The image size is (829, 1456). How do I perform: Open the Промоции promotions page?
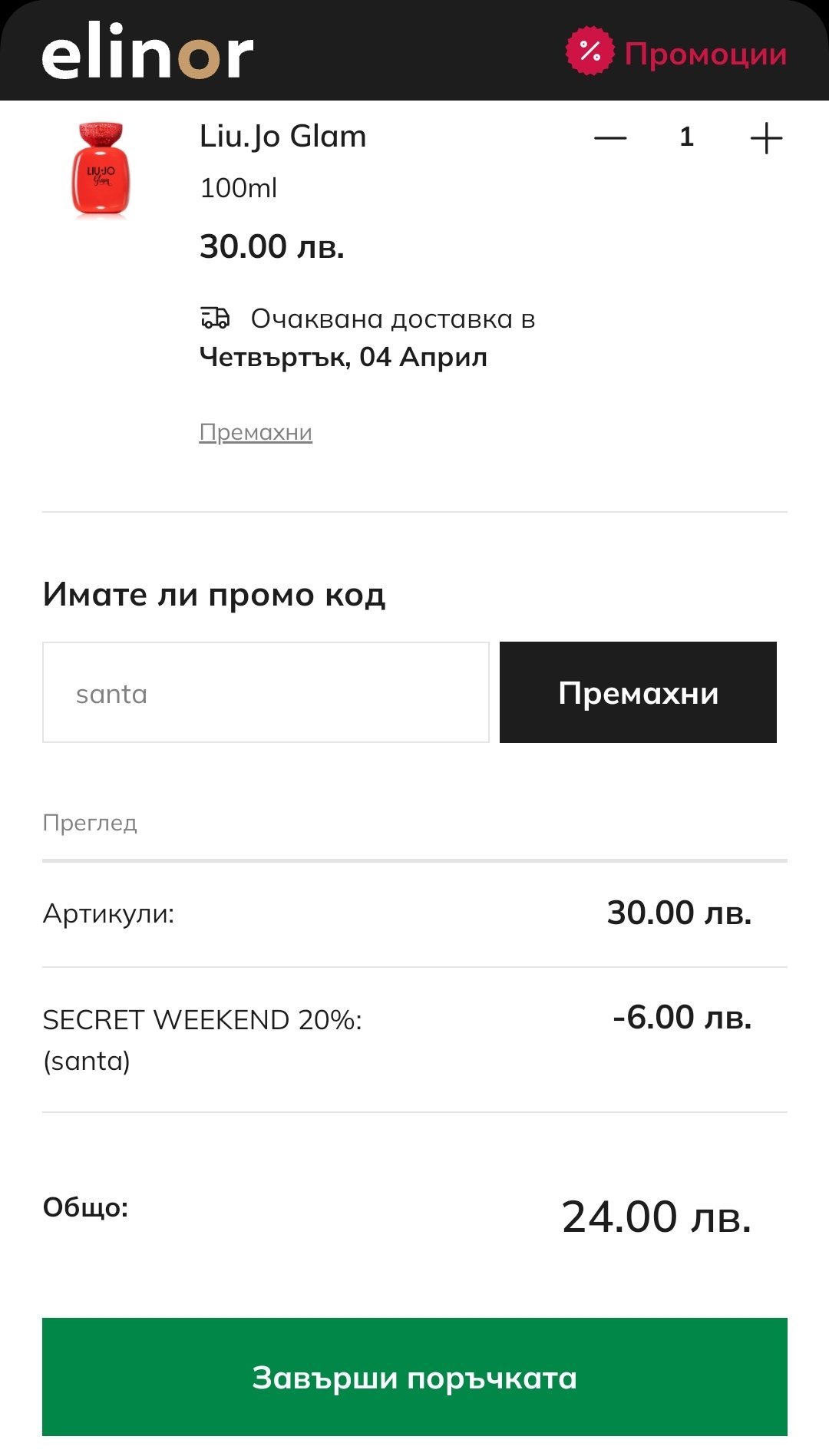pyautogui.click(x=677, y=53)
